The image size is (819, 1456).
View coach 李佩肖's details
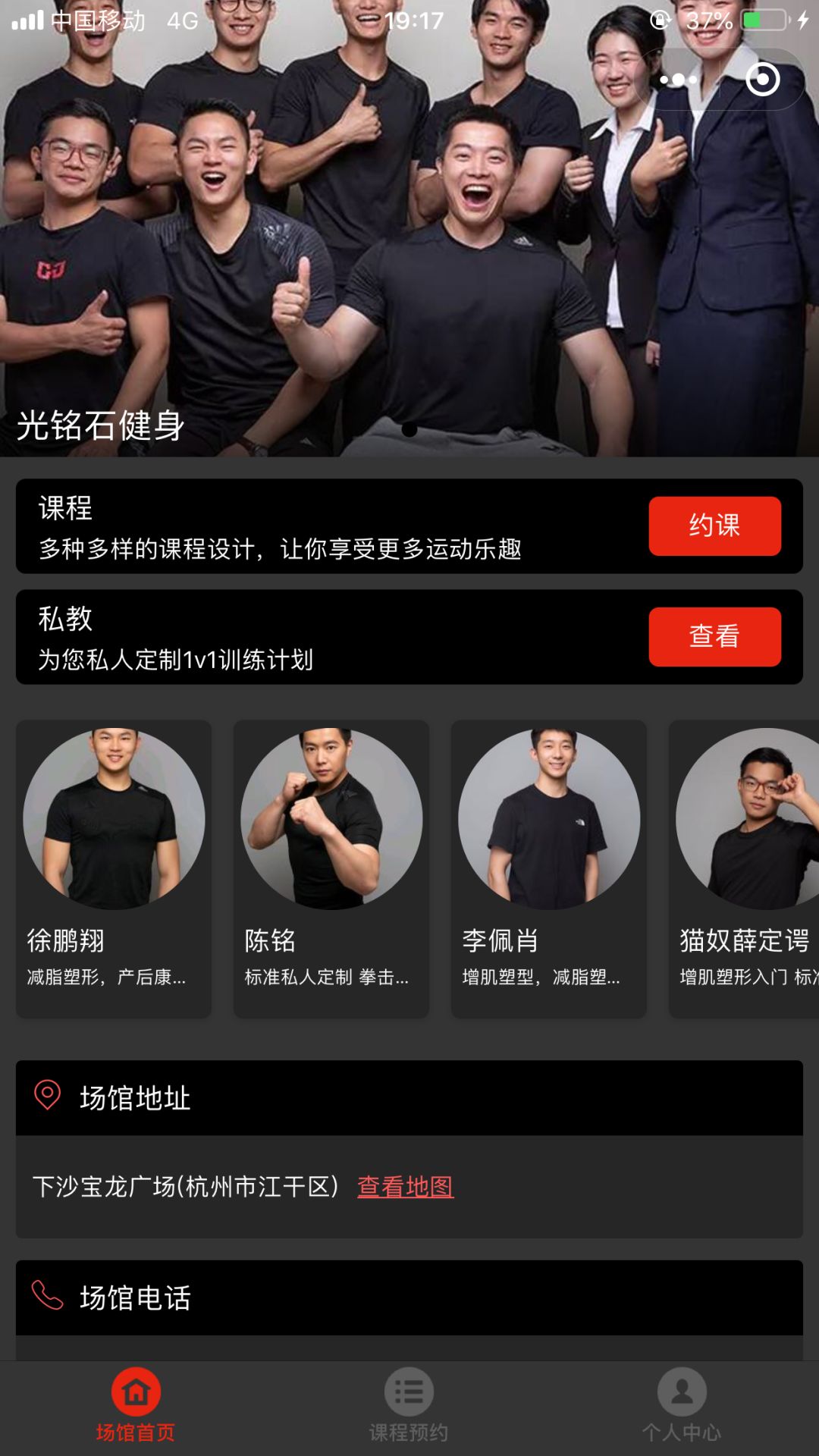tap(548, 868)
